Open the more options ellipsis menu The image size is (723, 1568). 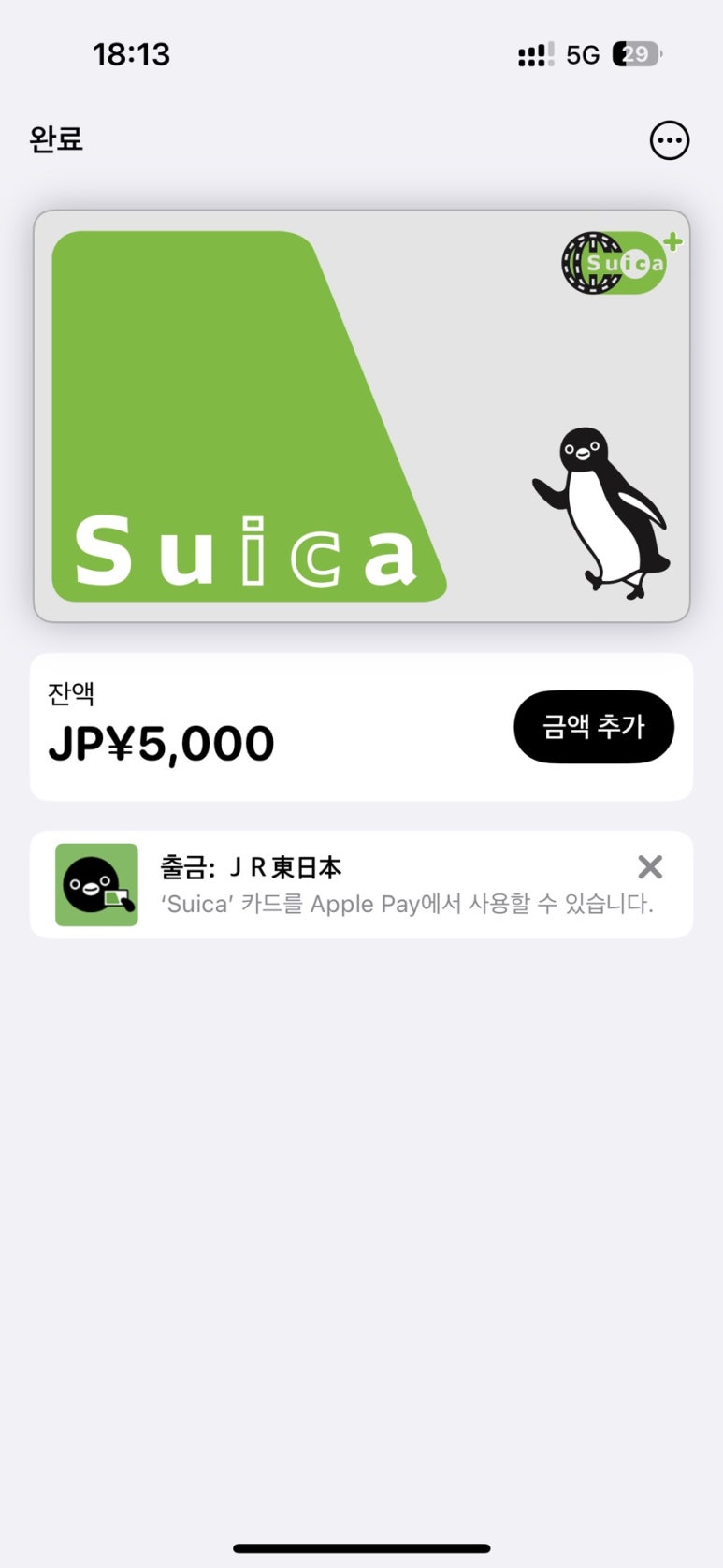pos(670,140)
